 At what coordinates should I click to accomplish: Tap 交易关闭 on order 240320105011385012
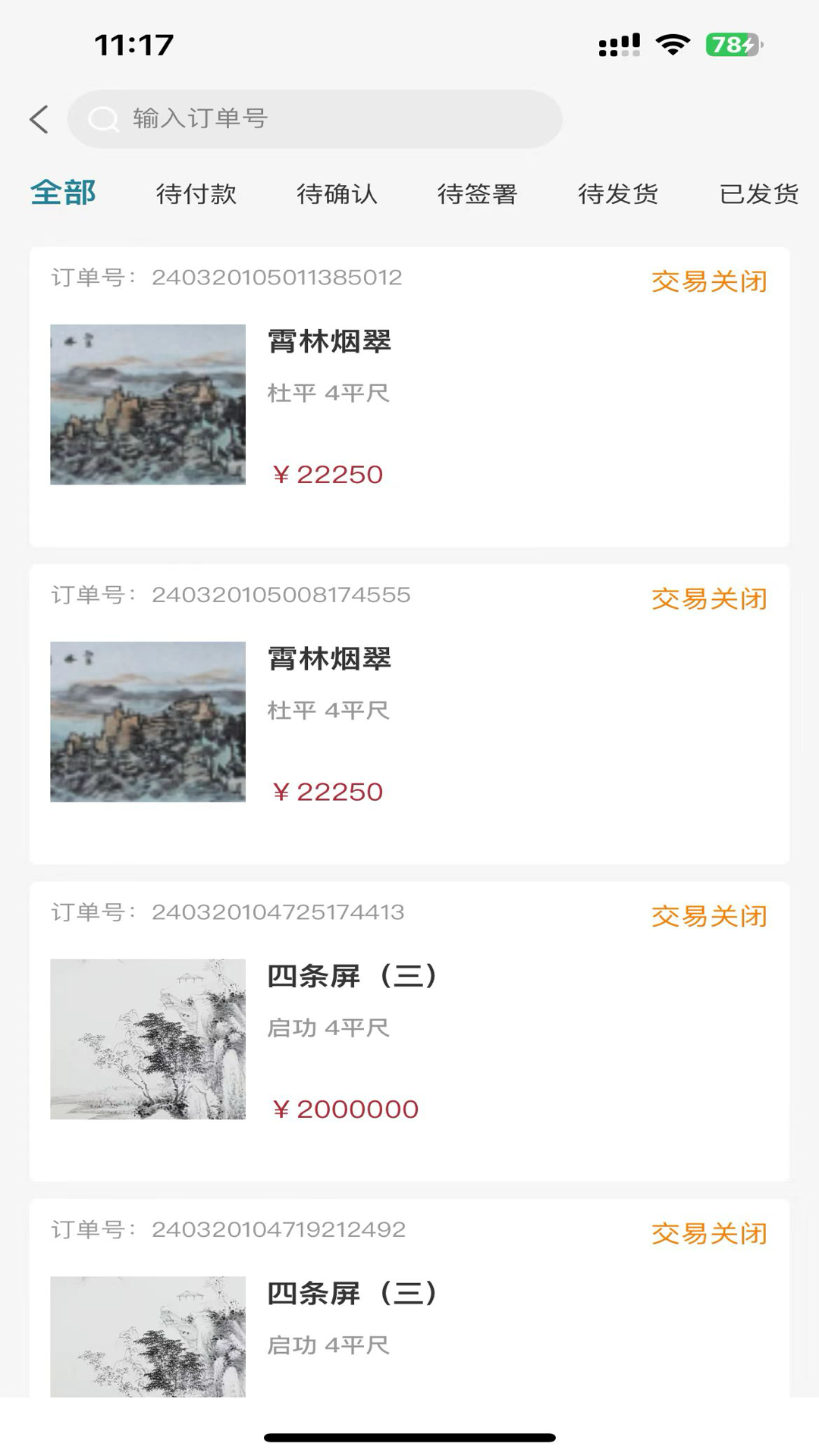pyautogui.click(x=710, y=281)
